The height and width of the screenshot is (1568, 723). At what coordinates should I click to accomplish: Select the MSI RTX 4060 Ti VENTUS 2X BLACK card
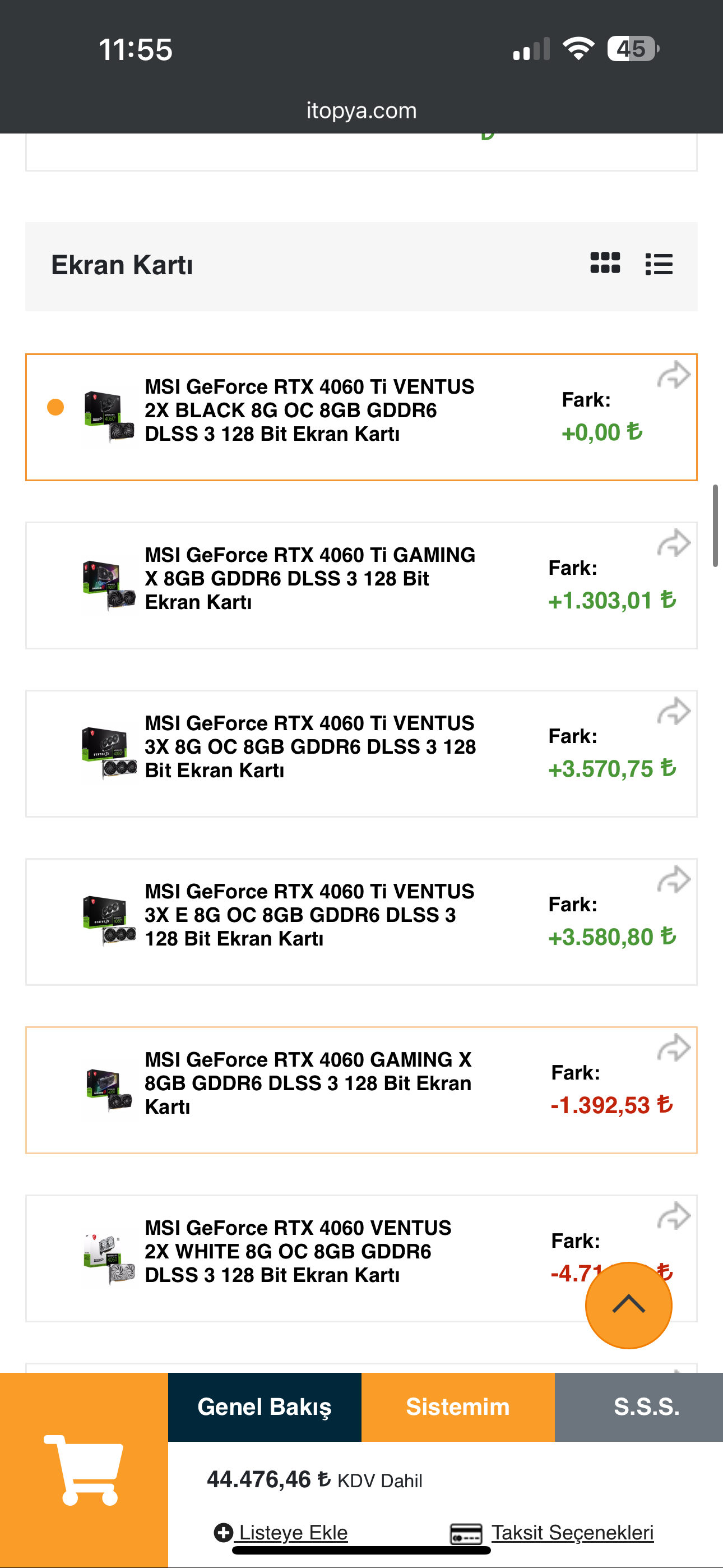tap(310, 411)
